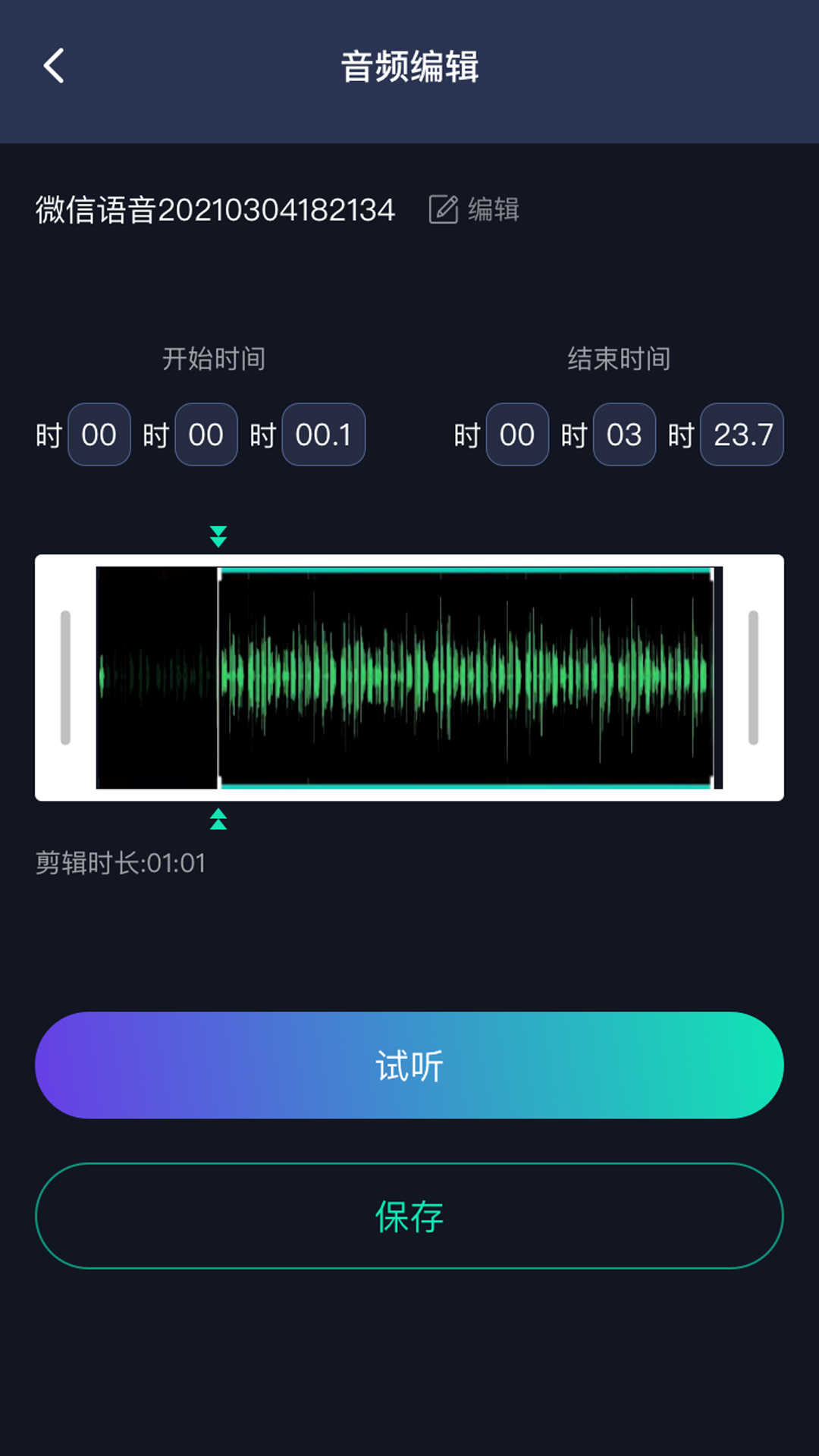Select the end hour field showing 00
Screen dimensions: 819x1456
coord(517,434)
